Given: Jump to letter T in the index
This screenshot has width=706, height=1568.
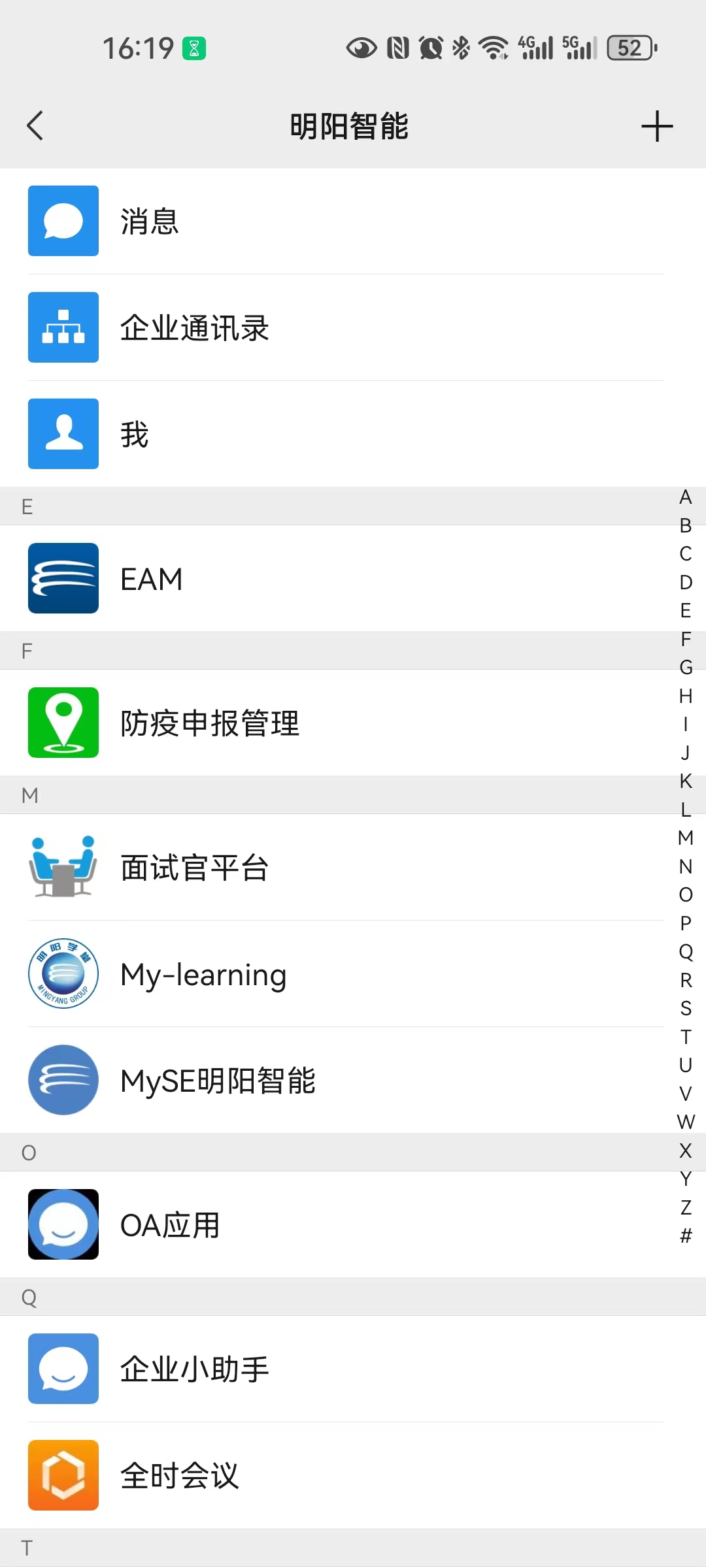Looking at the screenshot, I should click(685, 1037).
